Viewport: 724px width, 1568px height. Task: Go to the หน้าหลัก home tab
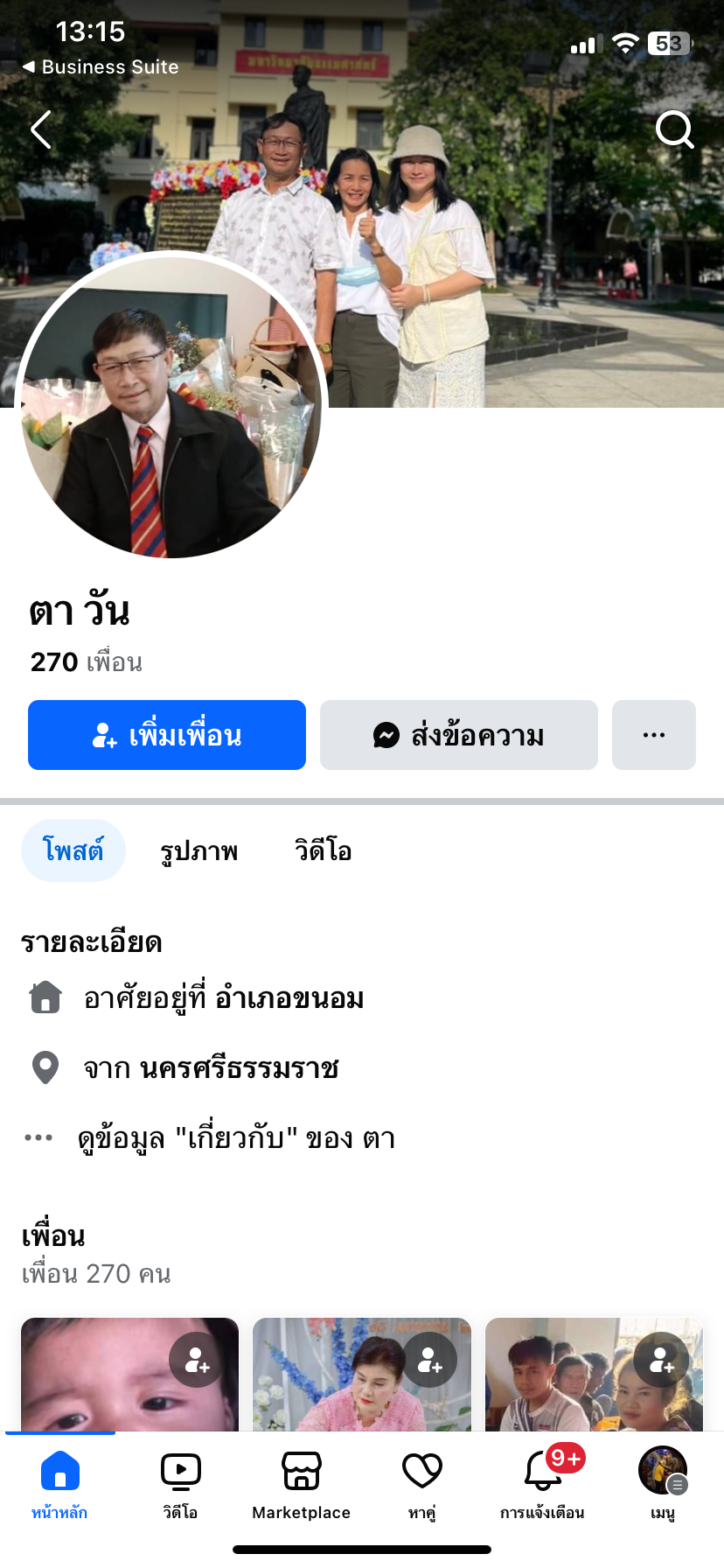tap(59, 1484)
